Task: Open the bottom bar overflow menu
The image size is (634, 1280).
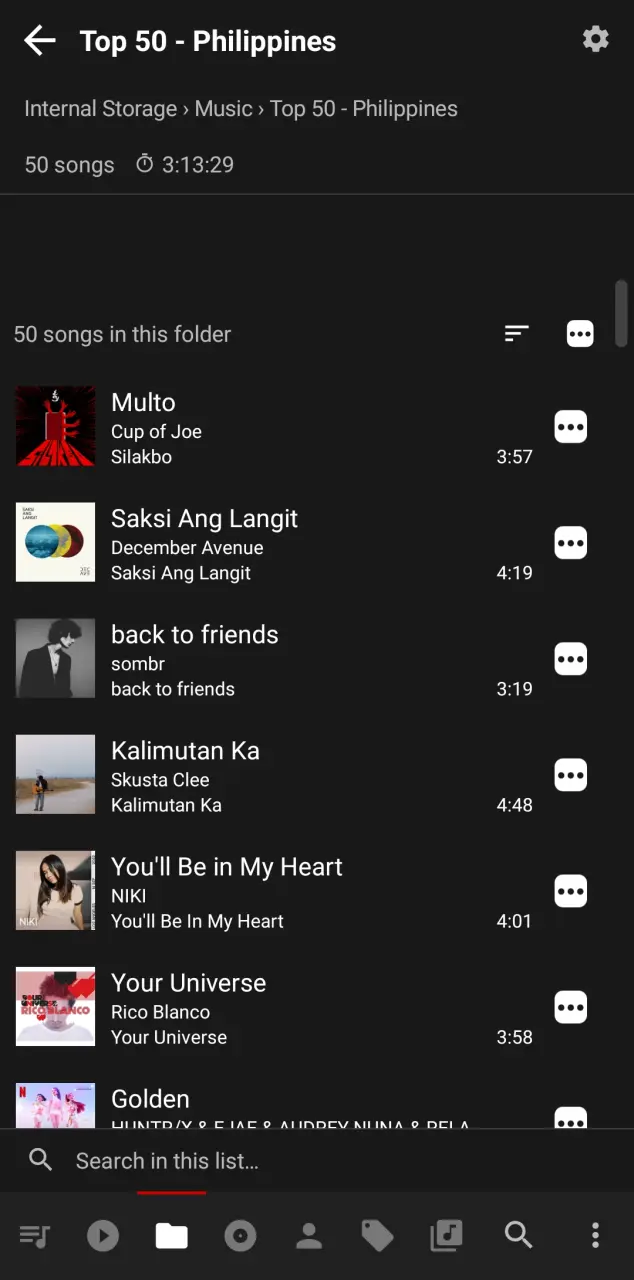Action: [595, 1236]
